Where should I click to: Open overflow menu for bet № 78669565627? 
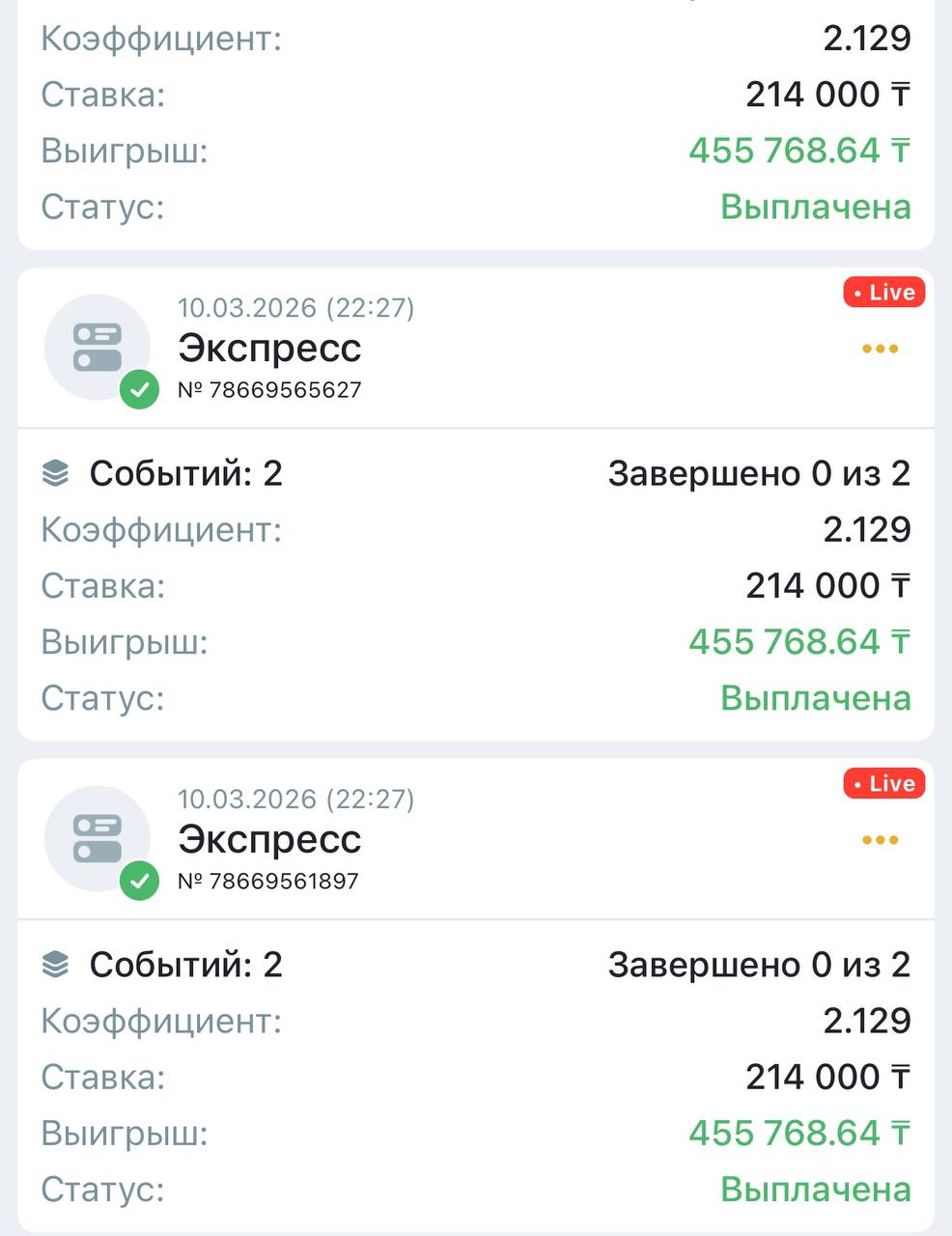point(880,349)
